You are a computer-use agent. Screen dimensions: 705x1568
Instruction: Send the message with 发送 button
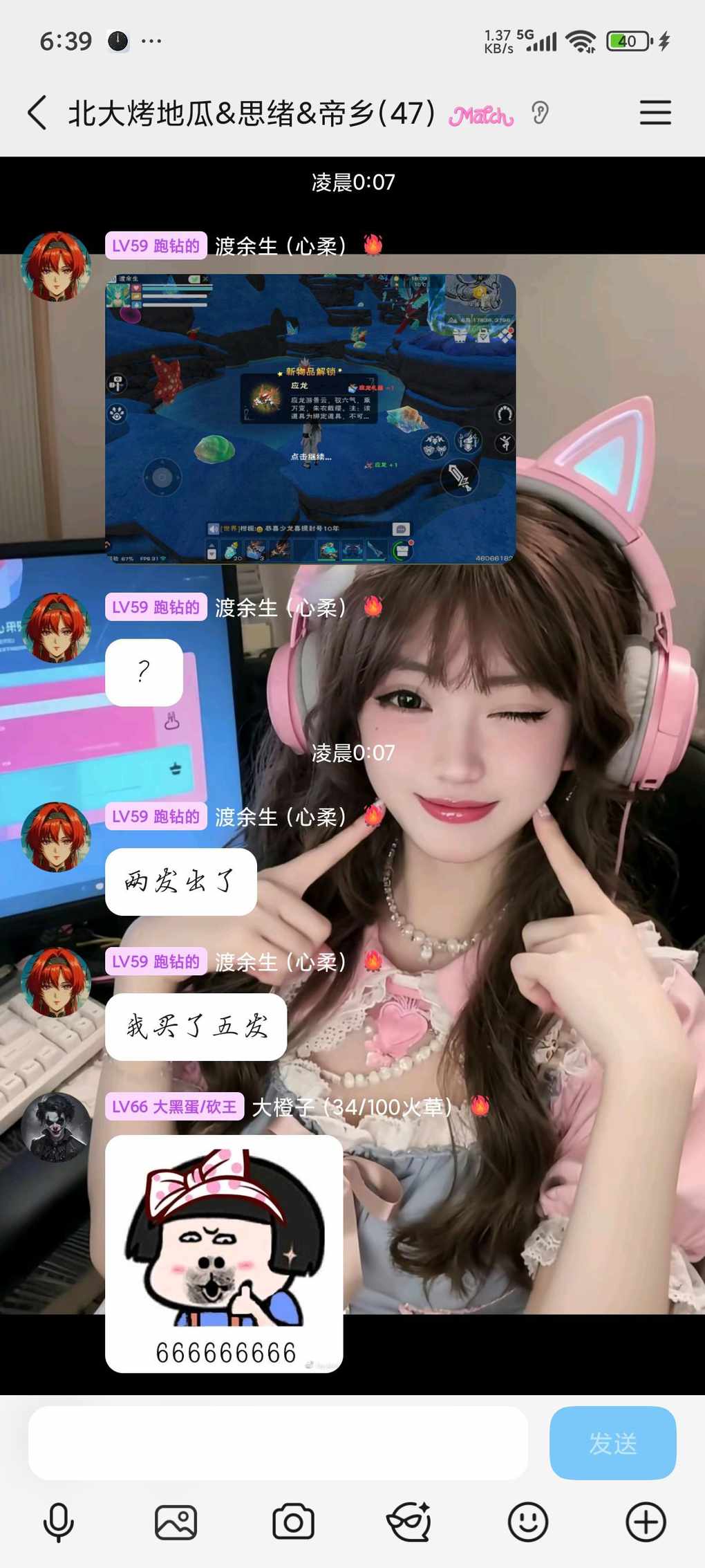pyautogui.click(x=612, y=1443)
